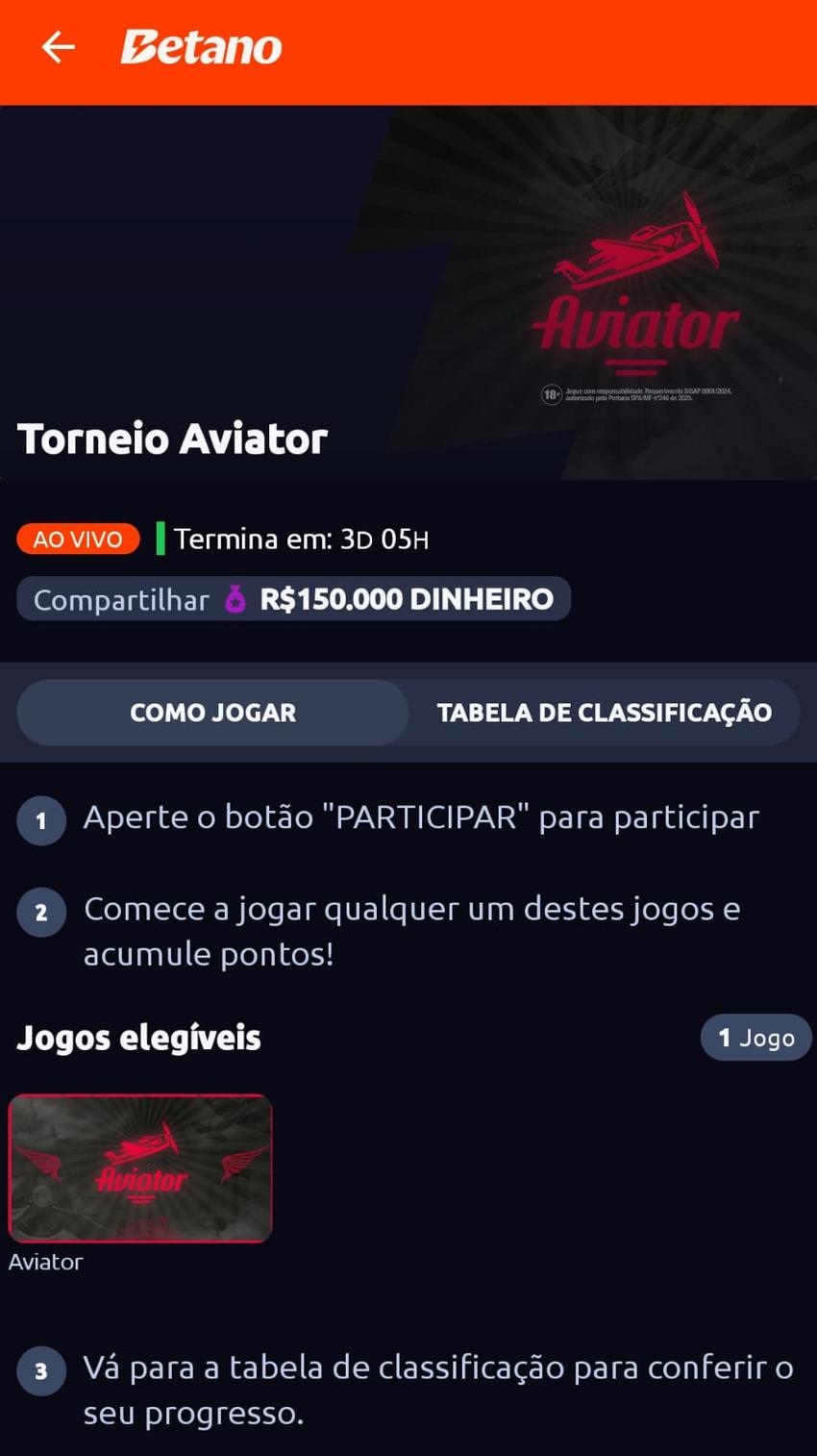Select the COMO JOGAR tab
This screenshot has height=1456, width=817.
(212, 712)
